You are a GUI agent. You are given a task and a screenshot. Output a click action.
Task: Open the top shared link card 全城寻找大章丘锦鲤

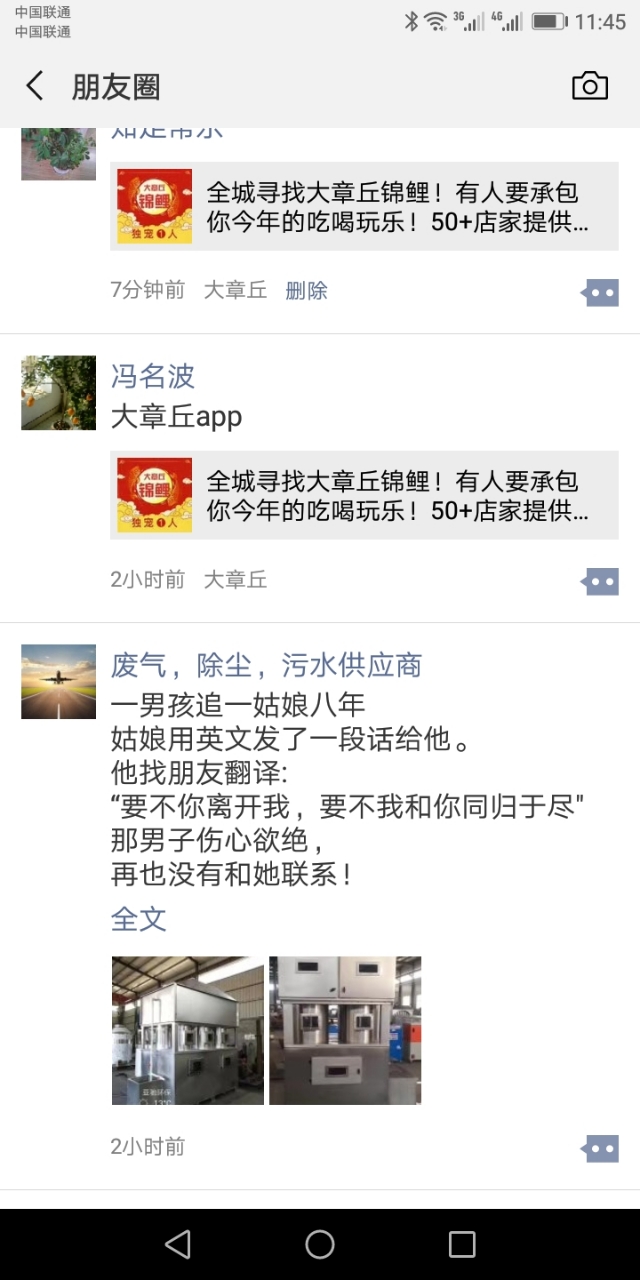(x=364, y=207)
